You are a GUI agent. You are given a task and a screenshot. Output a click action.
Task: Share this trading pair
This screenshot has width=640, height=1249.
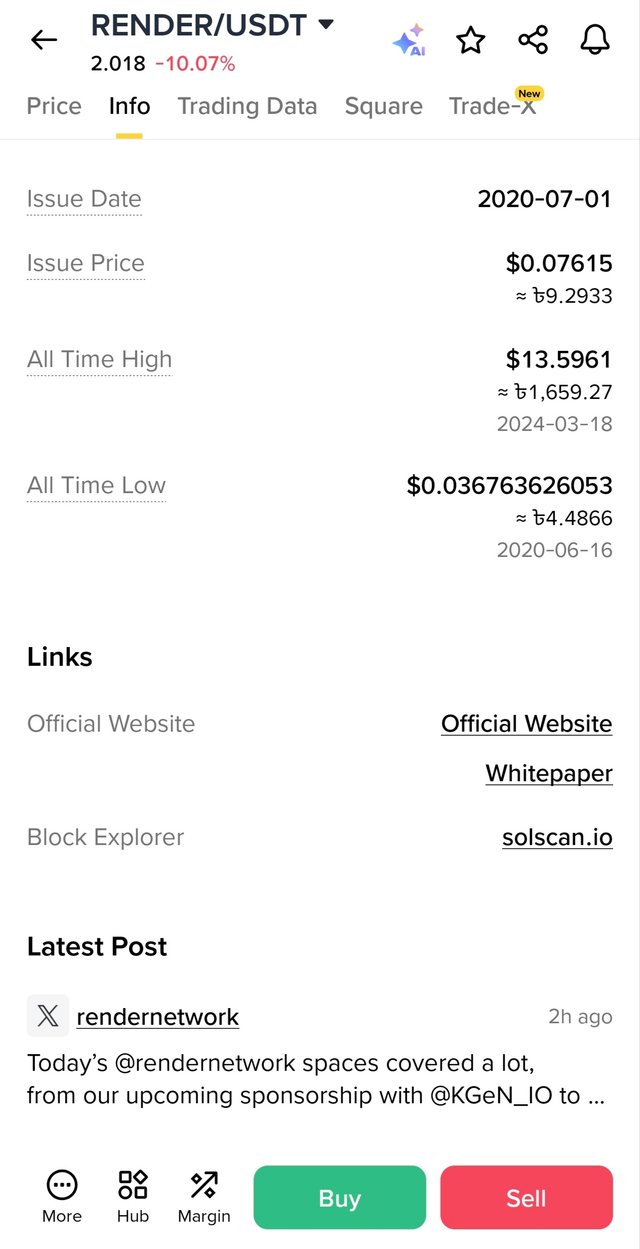click(x=533, y=40)
